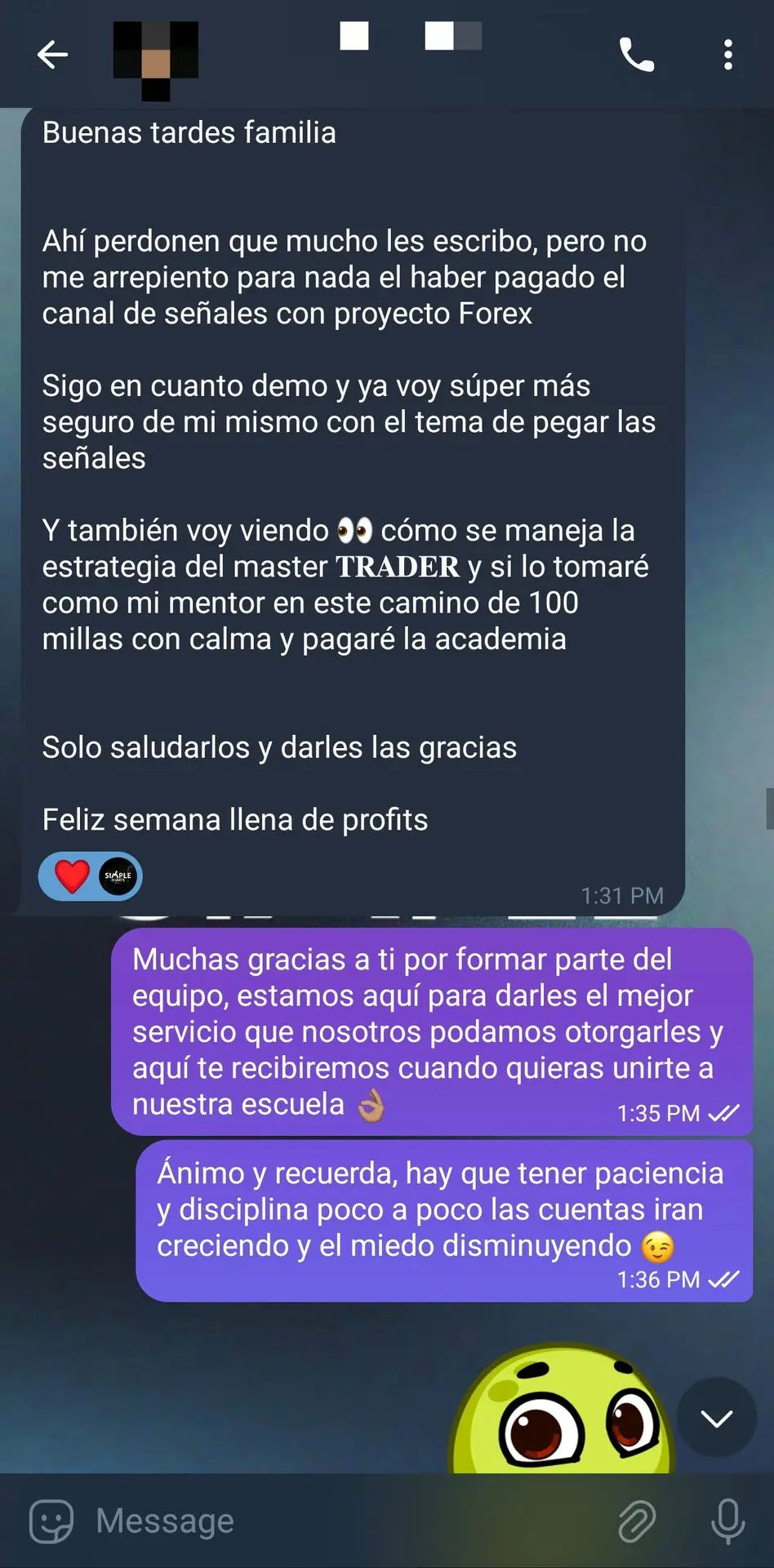Record a voice message with the microphone
Screen dimensions: 774x1568
point(727,1521)
